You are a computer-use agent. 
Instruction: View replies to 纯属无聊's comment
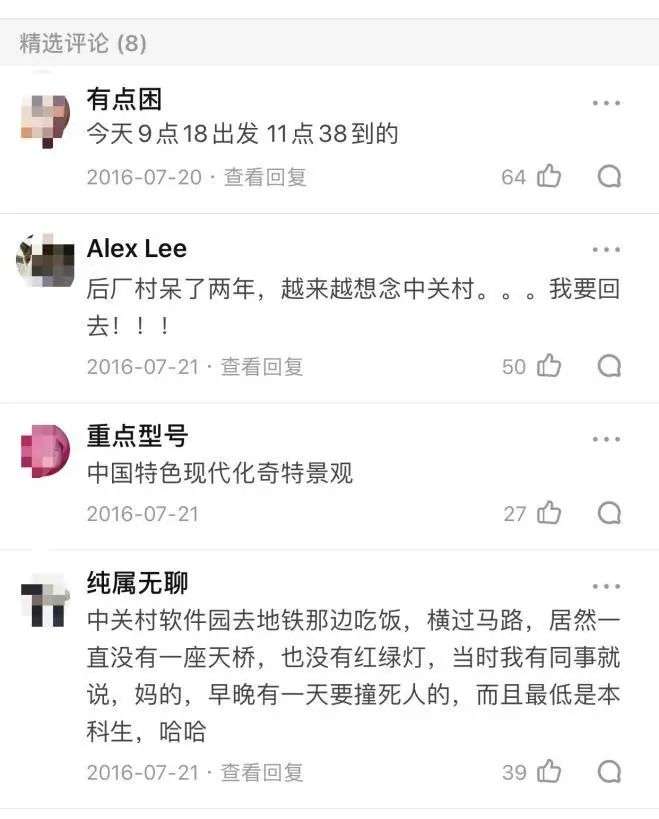262,772
